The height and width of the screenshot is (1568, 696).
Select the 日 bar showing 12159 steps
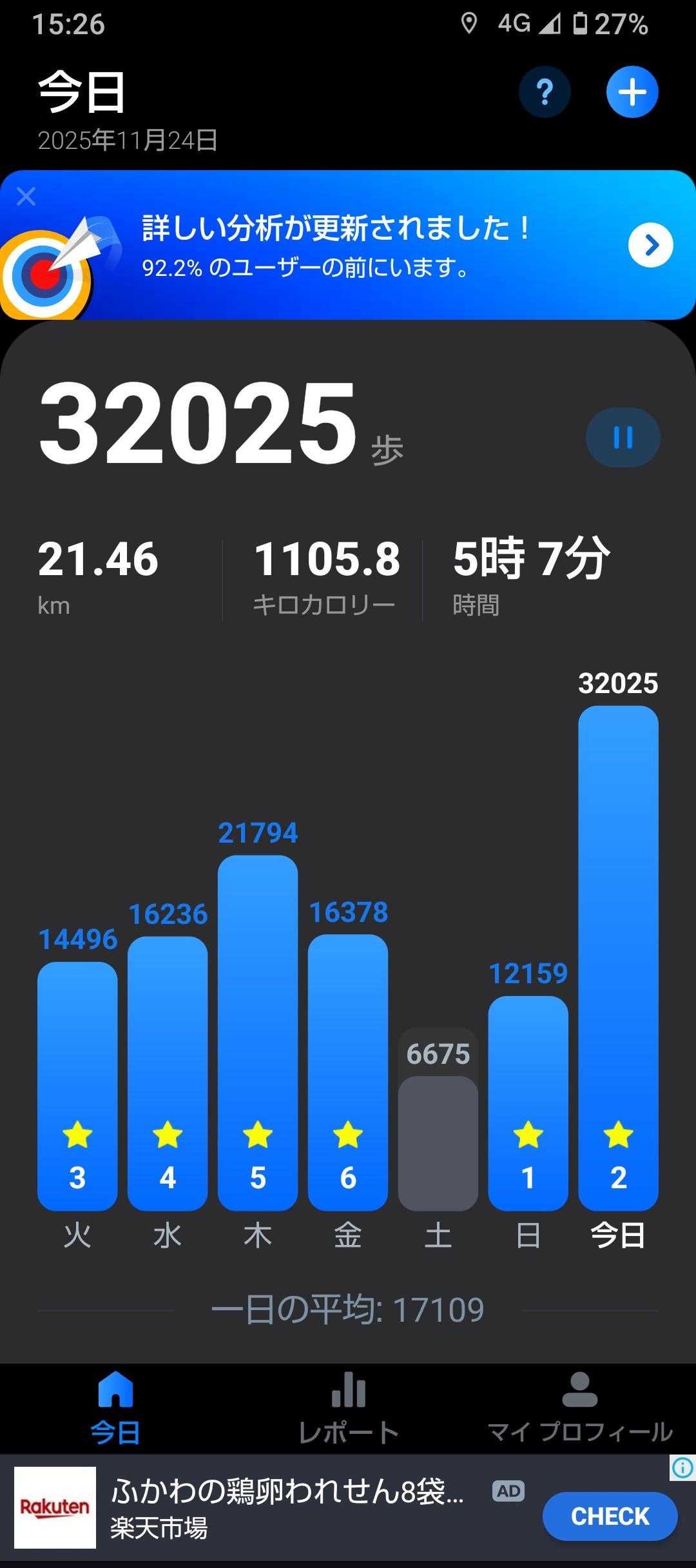(x=528, y=1102)
